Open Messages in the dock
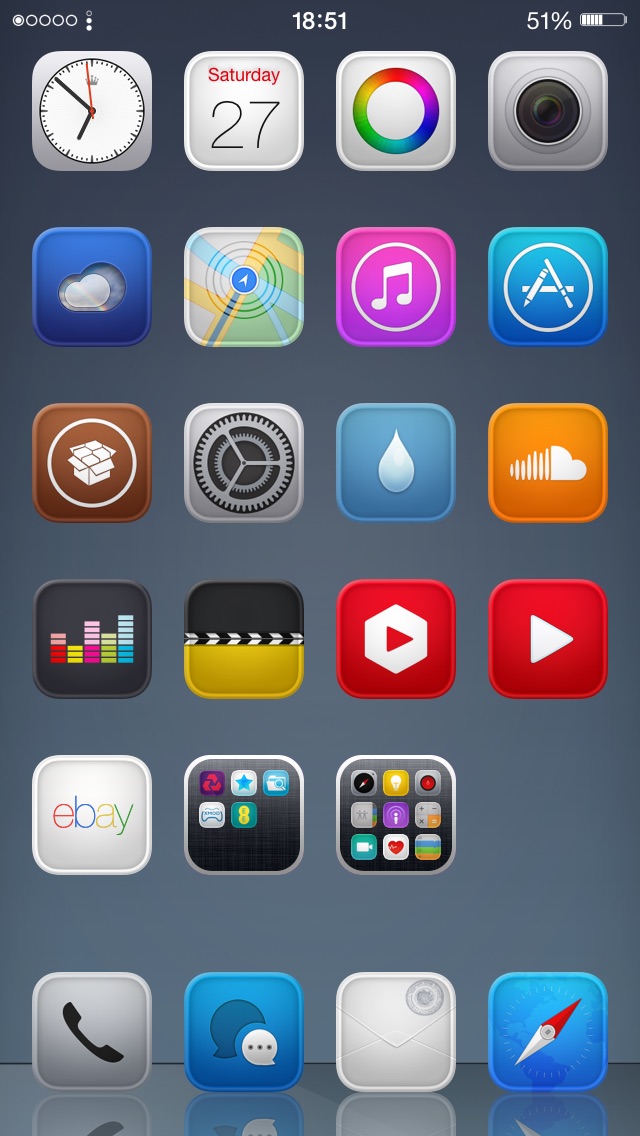The width and height of the screenshot is (640, 1136). coord(244,1032)
